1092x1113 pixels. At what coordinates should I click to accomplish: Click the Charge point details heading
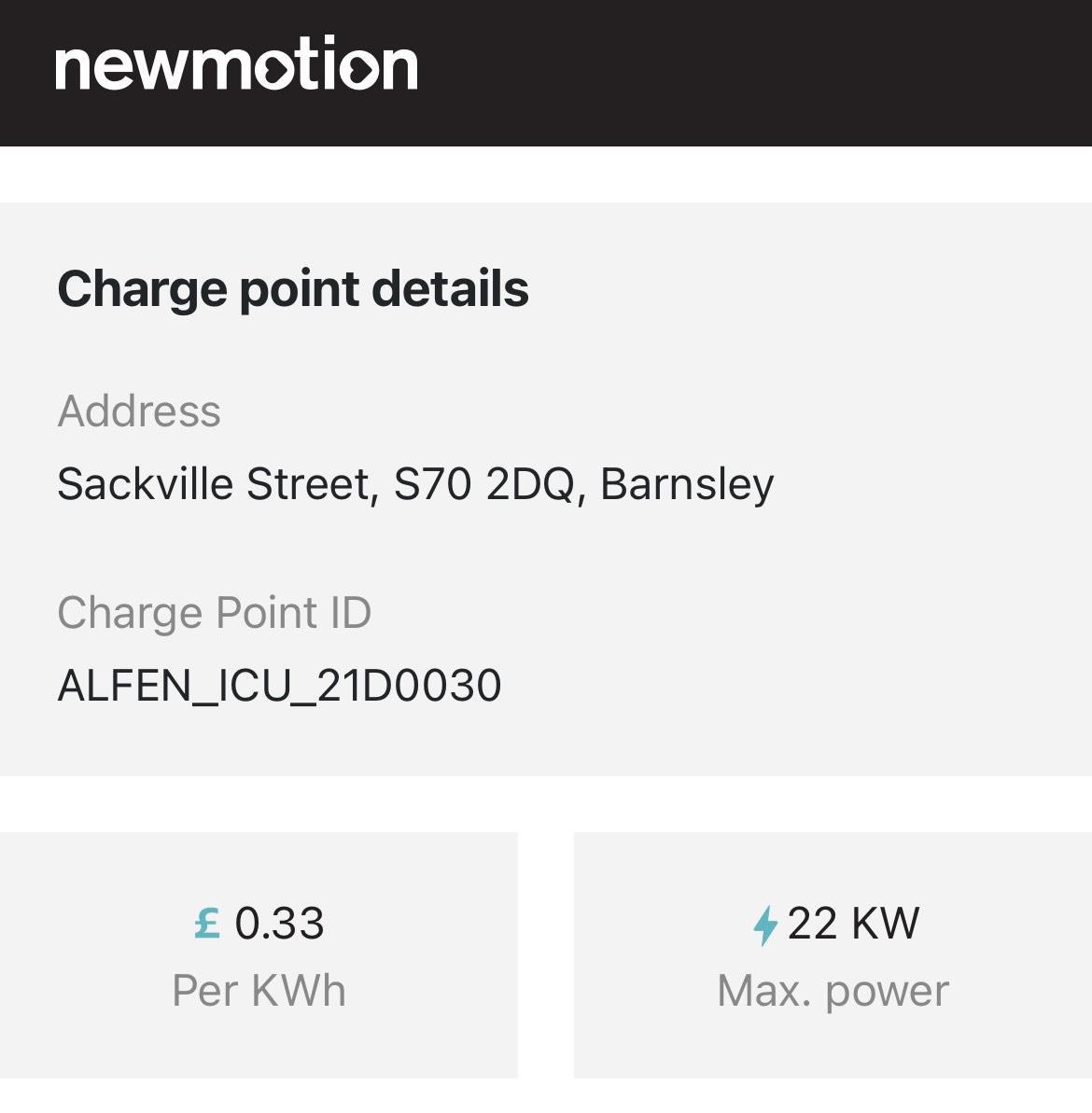[x=293, y=289]
